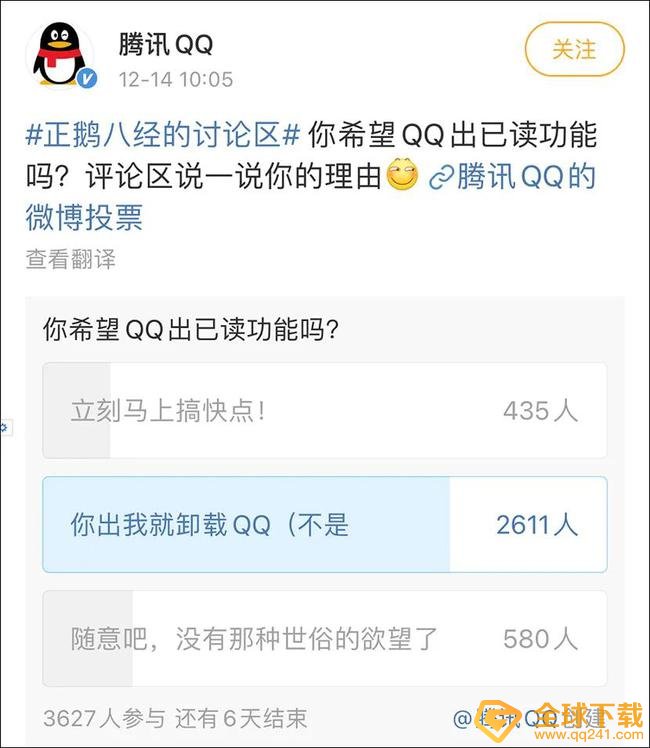Tap 查看翻译 to translate post

coord(70,259)
